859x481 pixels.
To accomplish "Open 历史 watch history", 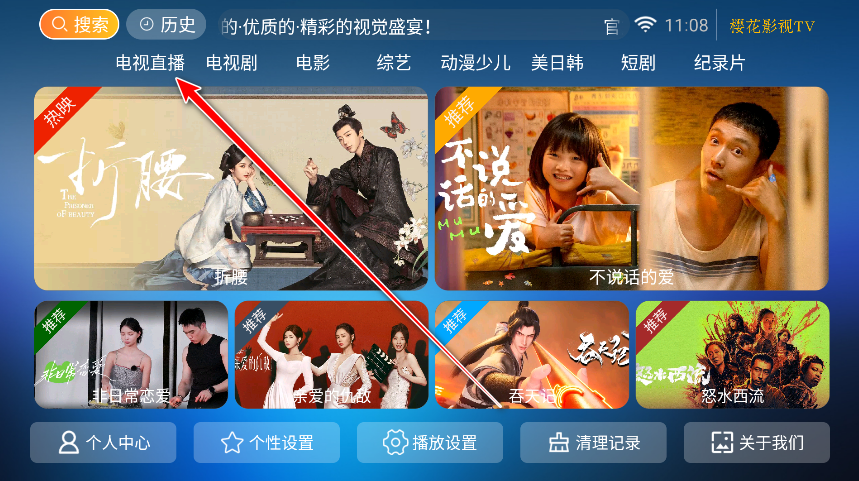I will [x=166, y=24].
